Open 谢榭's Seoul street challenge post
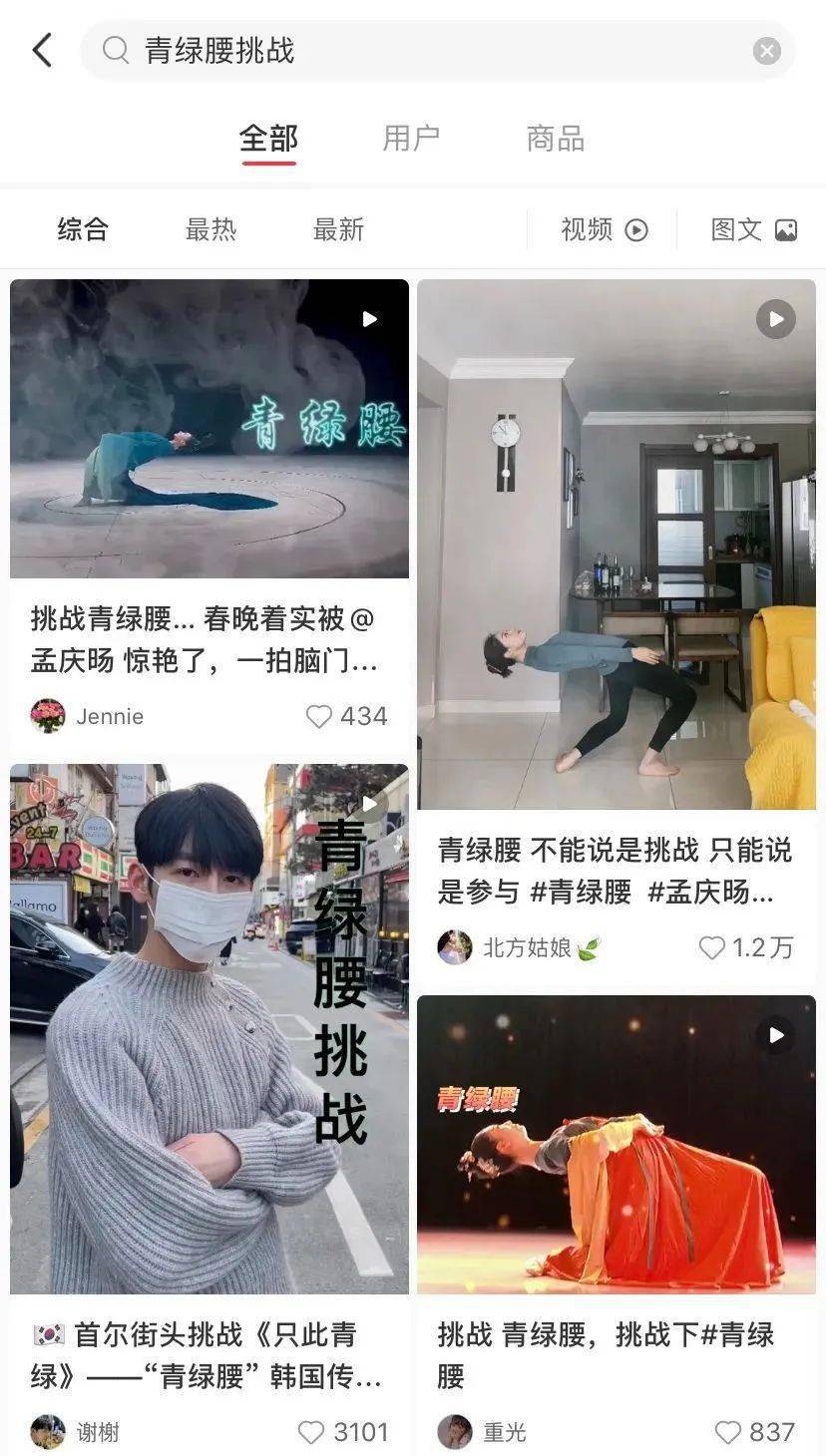This screenshot has width=826, height=1456. tap(209, 1028)
